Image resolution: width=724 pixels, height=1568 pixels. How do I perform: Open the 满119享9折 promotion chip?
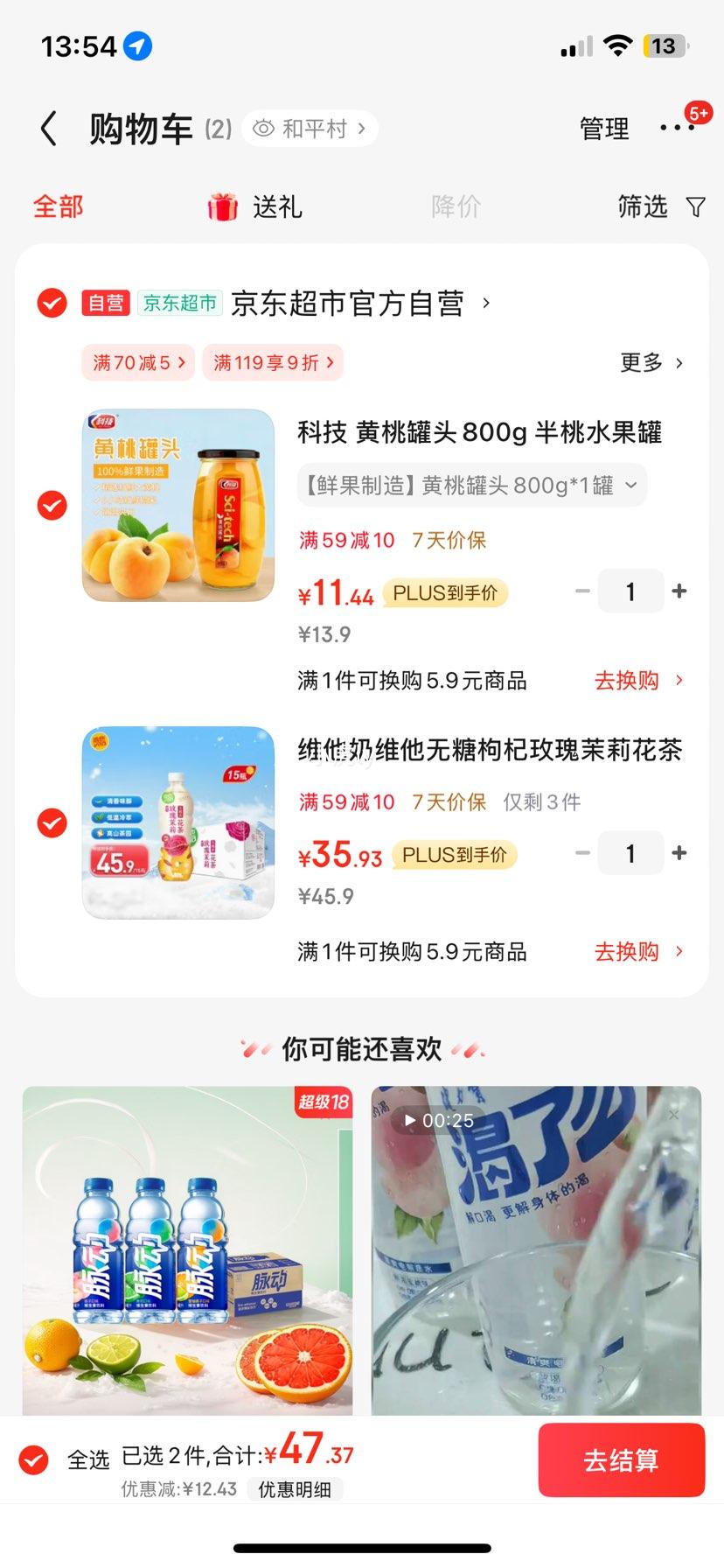(273, 363)
